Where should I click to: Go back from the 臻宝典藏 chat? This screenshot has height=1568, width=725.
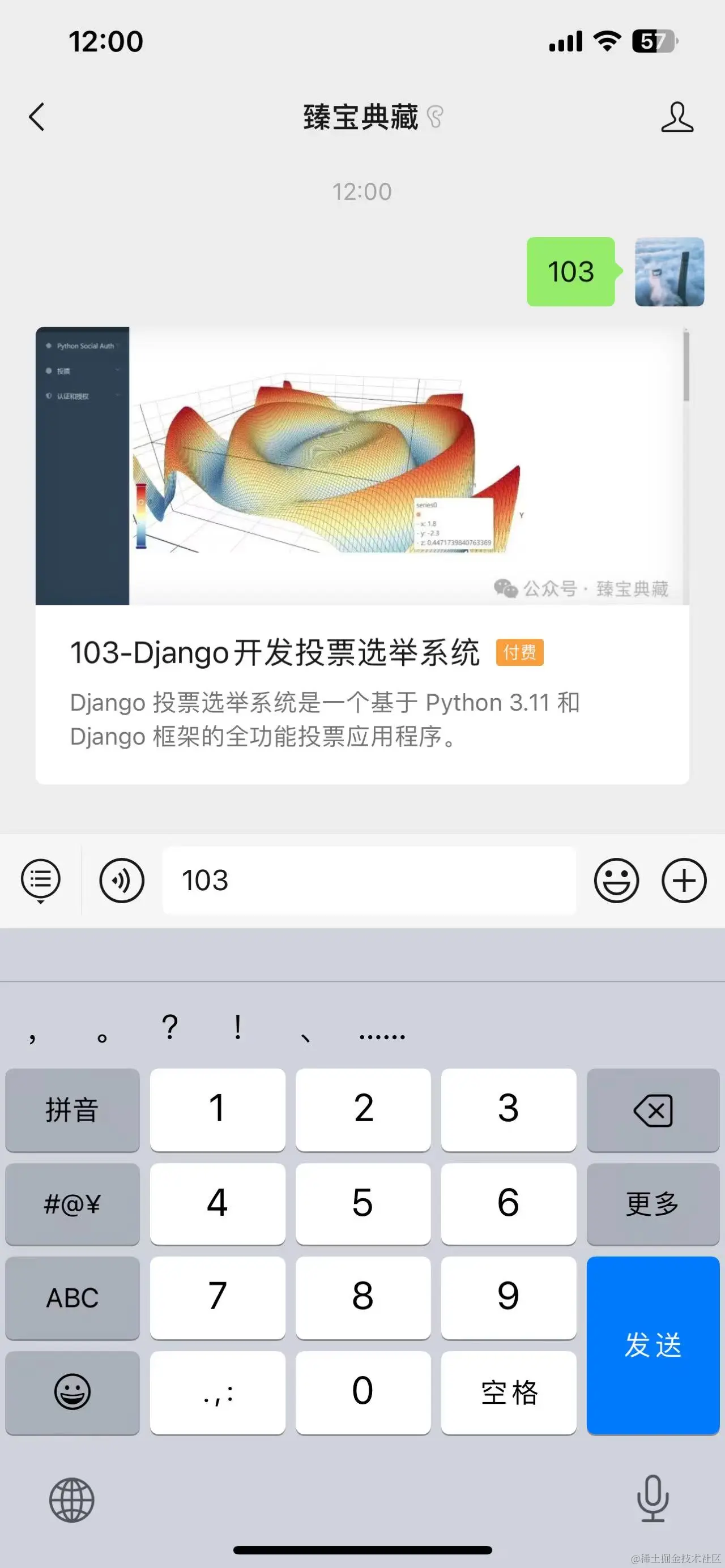(37, 117)
